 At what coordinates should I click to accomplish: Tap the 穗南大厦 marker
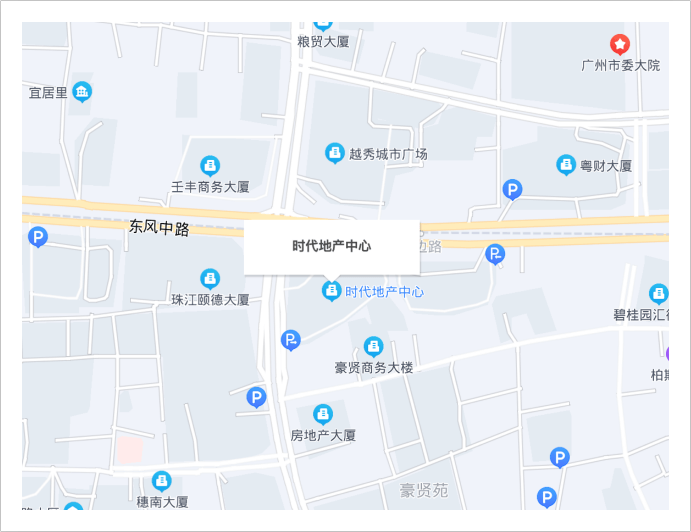click(161, 481)
